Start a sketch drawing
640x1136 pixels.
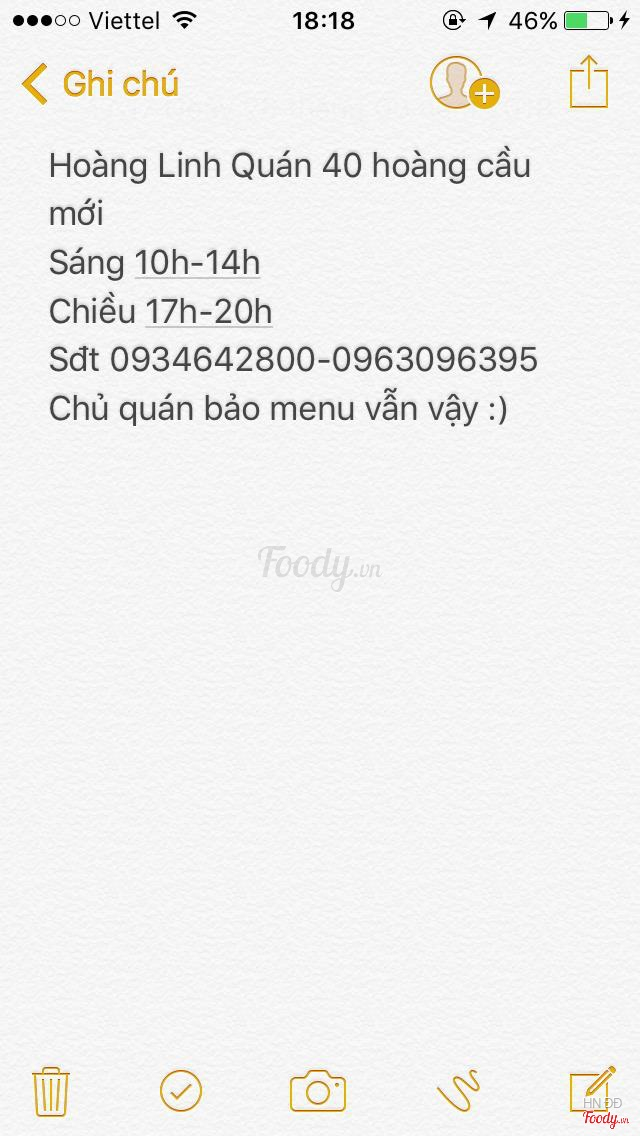[x=458, y=1090]
